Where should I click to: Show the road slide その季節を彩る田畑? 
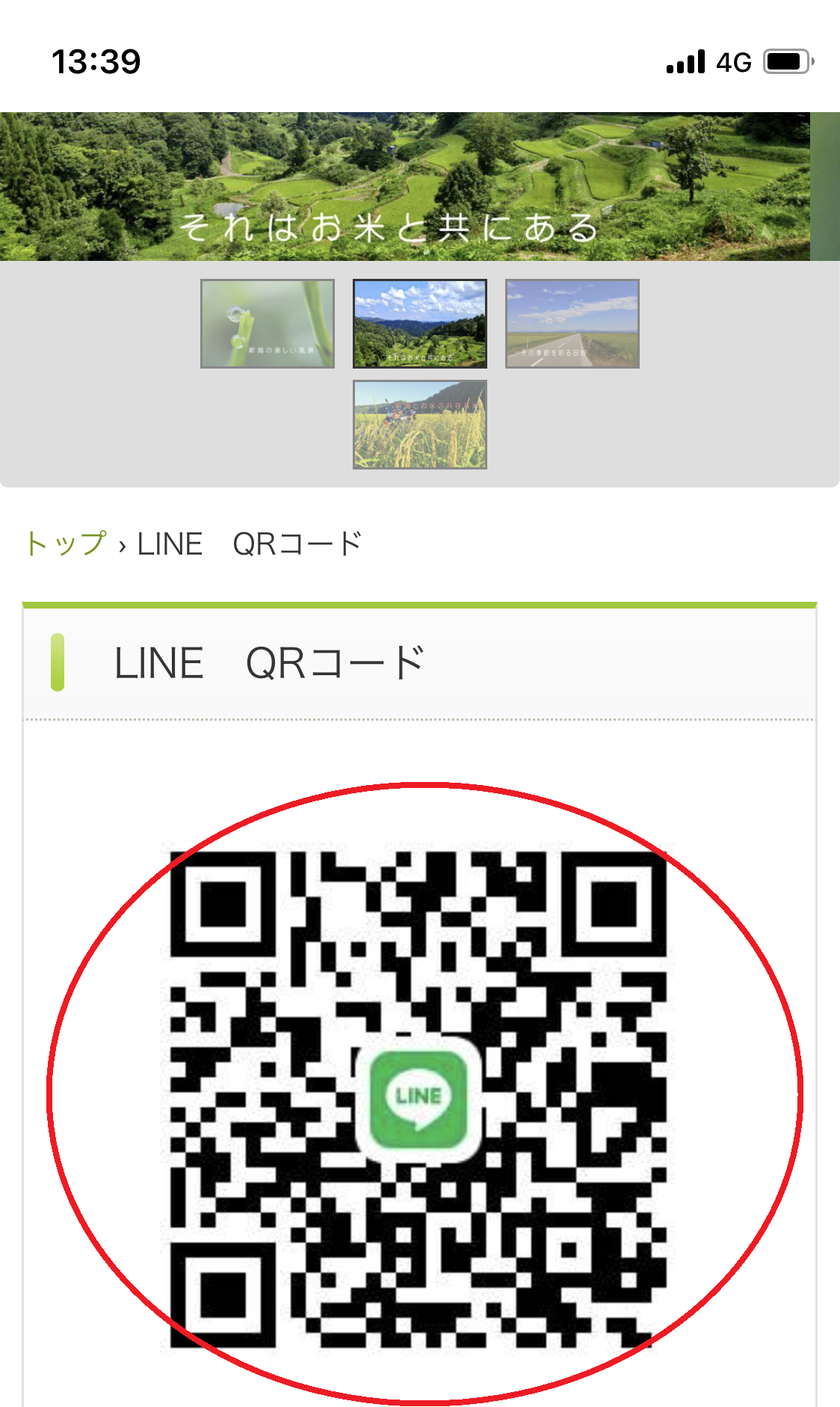572,324
